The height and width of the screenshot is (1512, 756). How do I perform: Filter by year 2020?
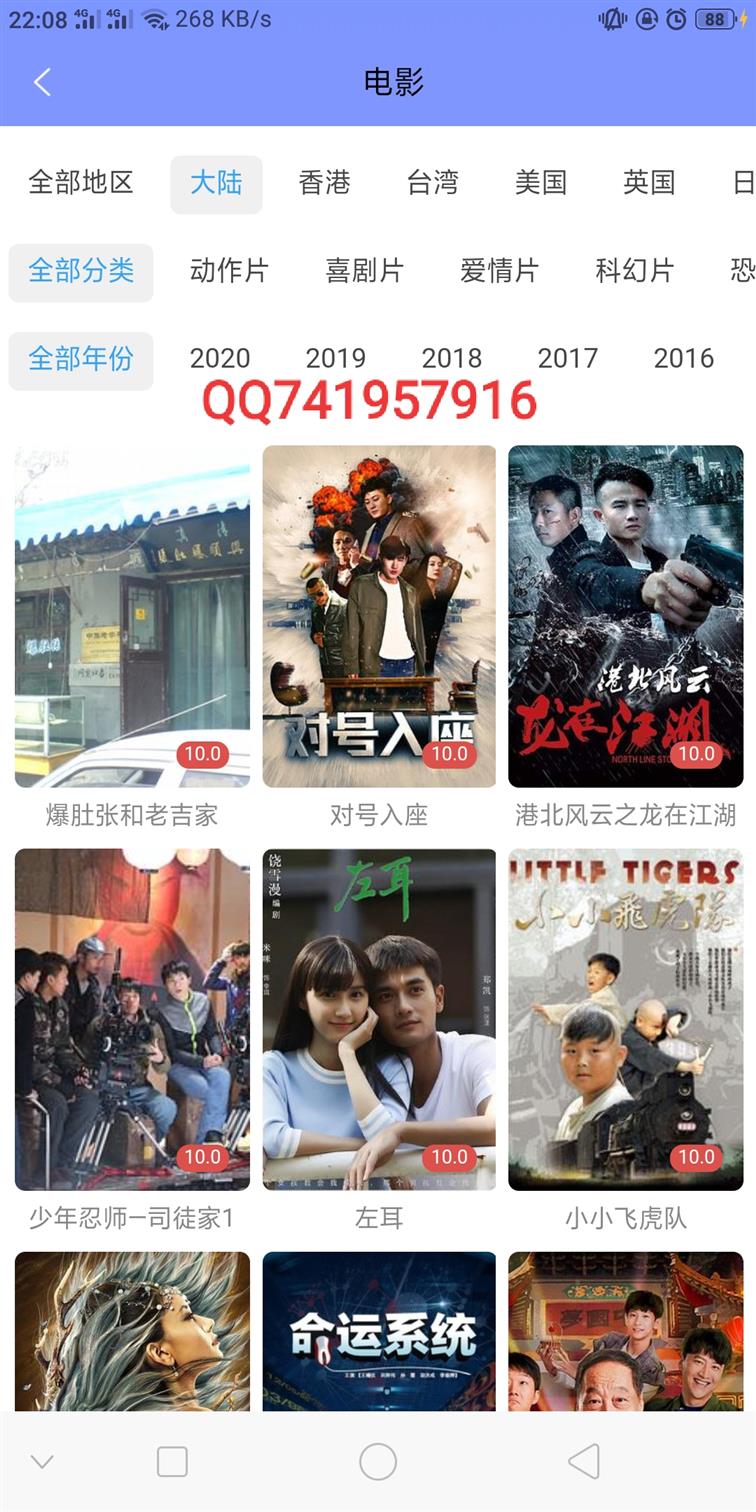[x=220, y=359]
